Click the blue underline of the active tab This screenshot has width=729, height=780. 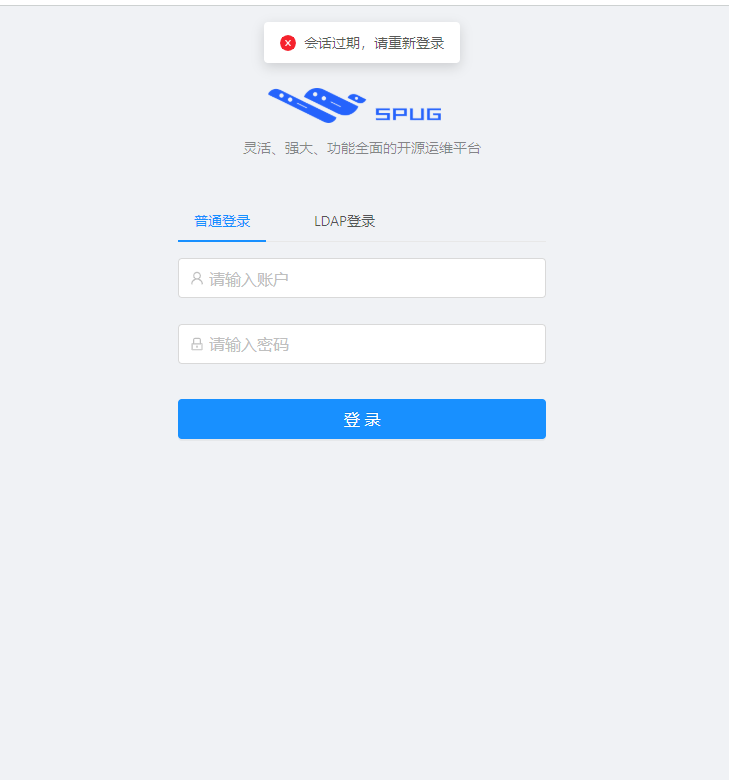(x=221, y=239)
